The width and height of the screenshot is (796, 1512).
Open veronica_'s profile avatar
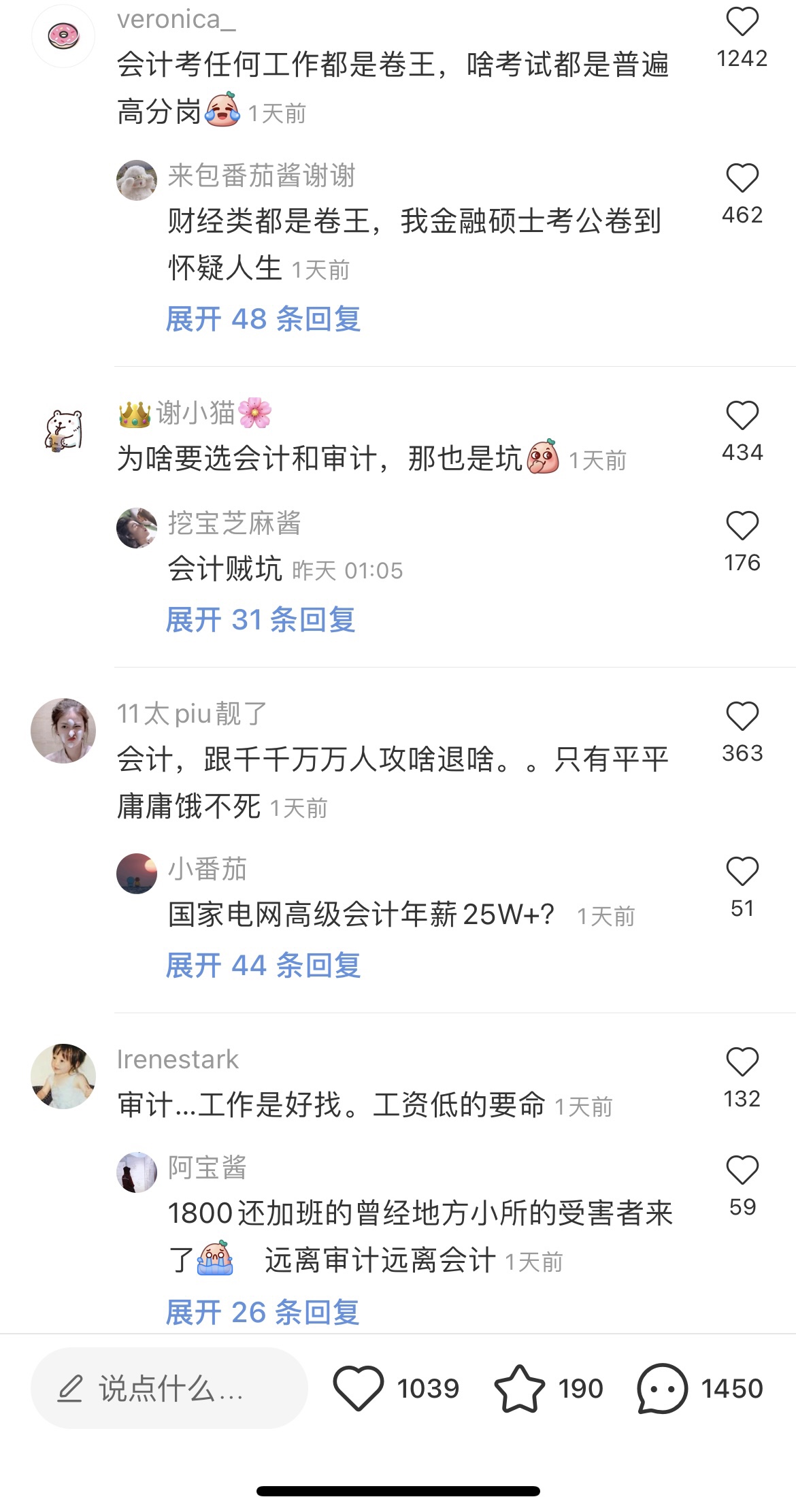pyautogui.click(x=64, y=35)
